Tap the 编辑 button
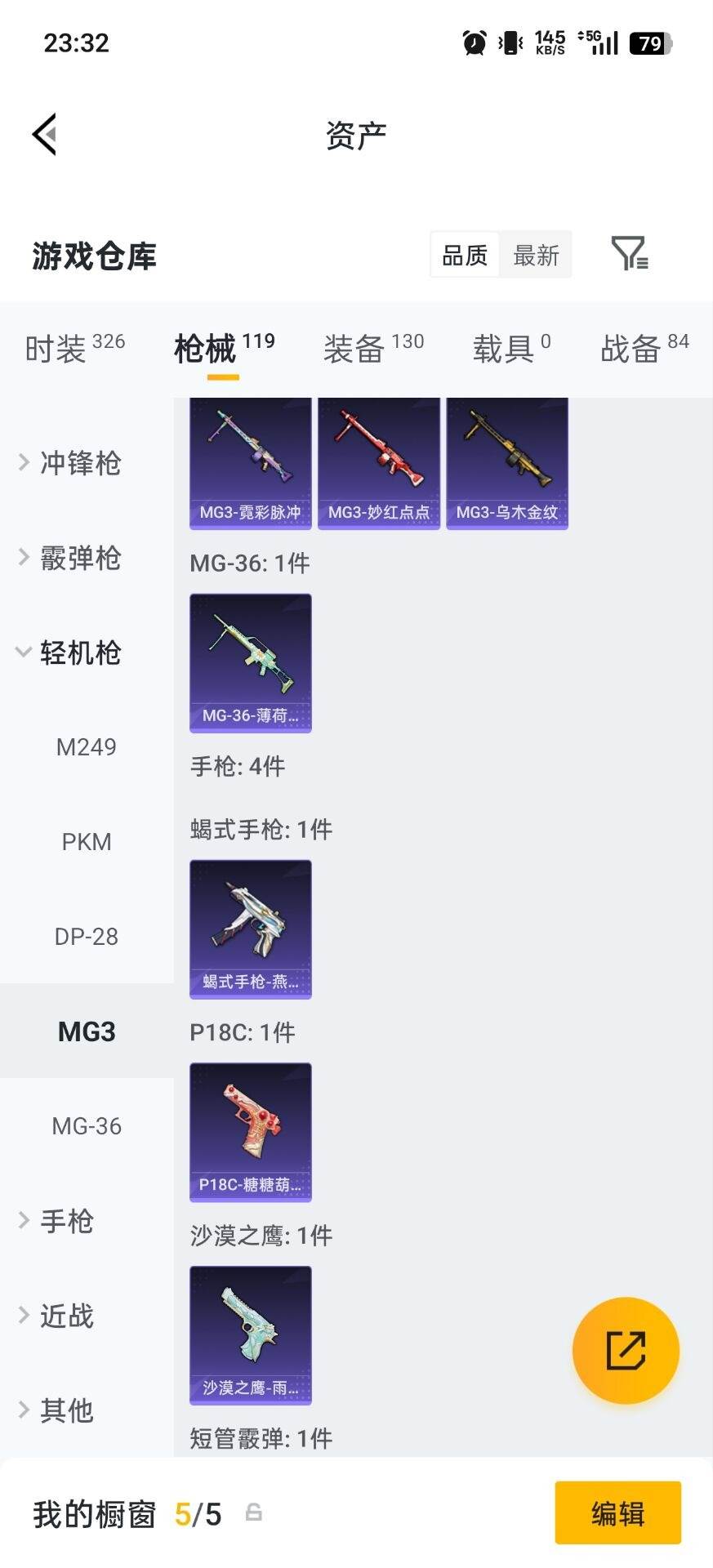This screenshot has height=1568, width=713. [x=617, y=1514]
